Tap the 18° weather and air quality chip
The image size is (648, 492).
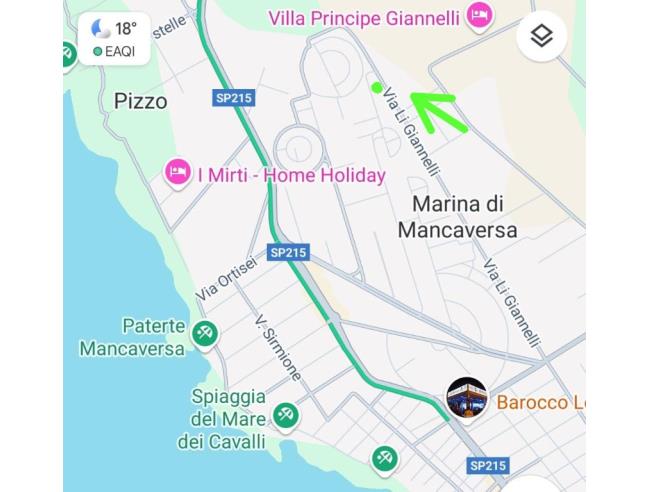click(114, 39)
